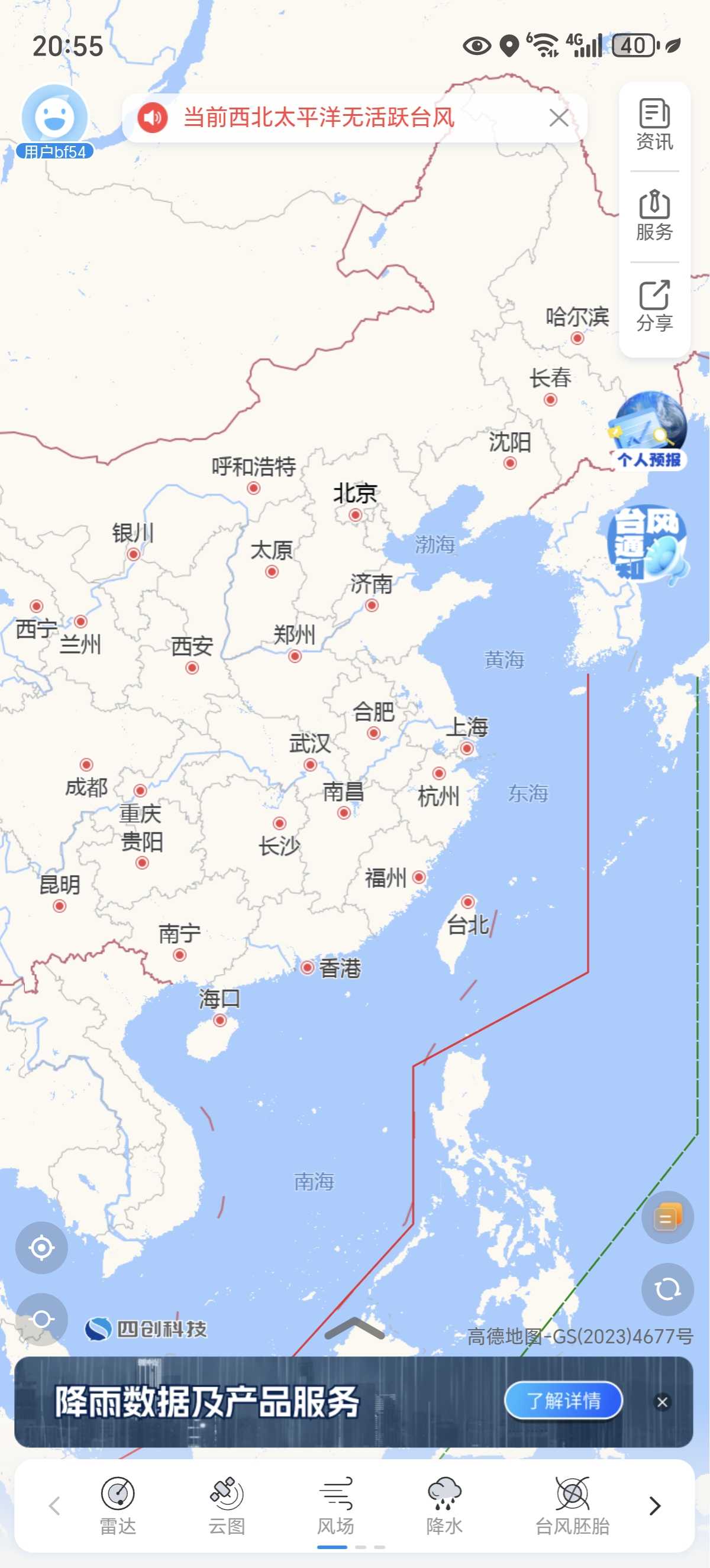Go to next layer options arrow
The width and height of the screenshot is (710, 1568).
pos(654,1505)
